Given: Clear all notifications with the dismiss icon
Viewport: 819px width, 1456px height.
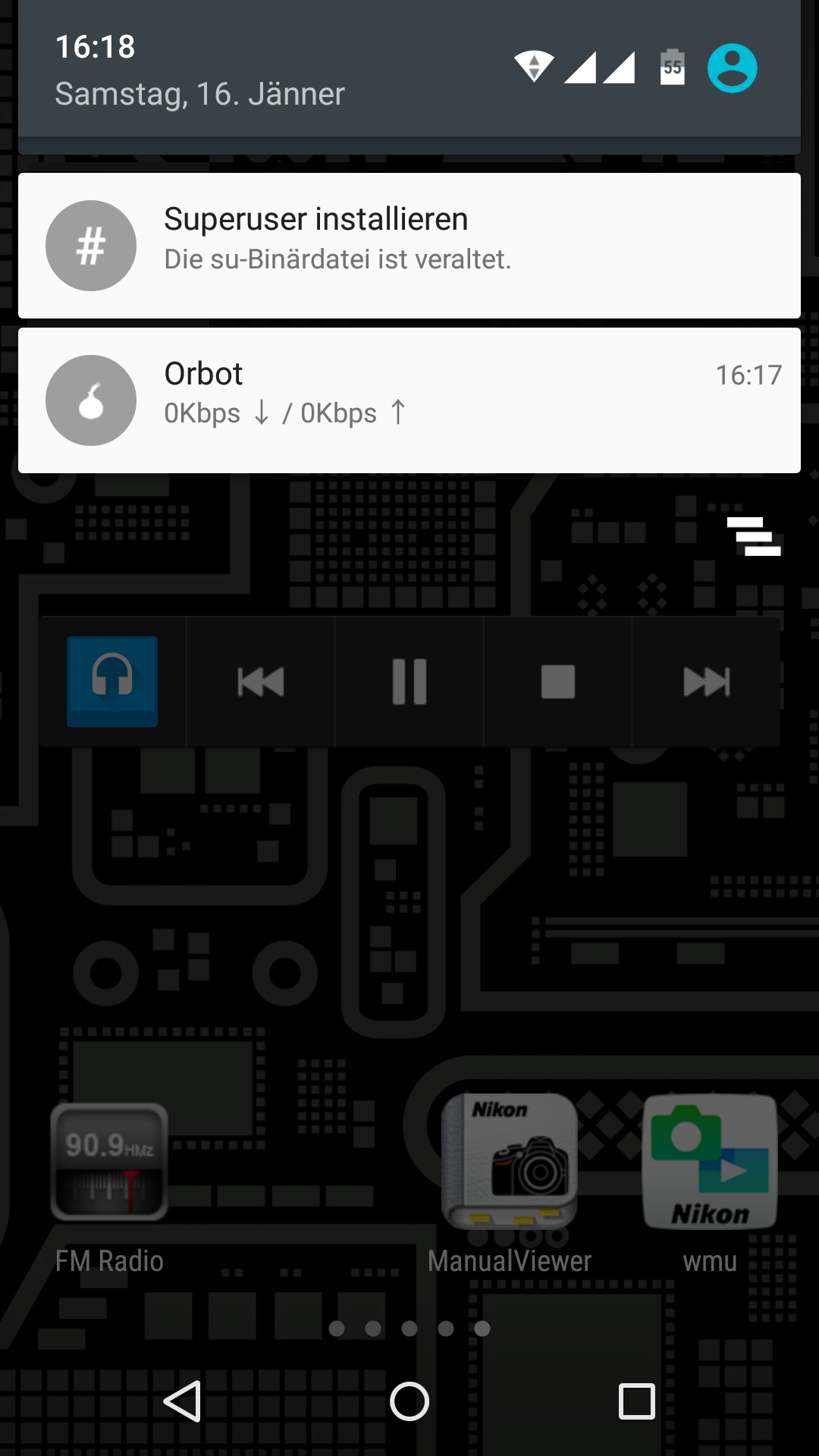Looking at the screenshot, I should (x=754, y=536).
